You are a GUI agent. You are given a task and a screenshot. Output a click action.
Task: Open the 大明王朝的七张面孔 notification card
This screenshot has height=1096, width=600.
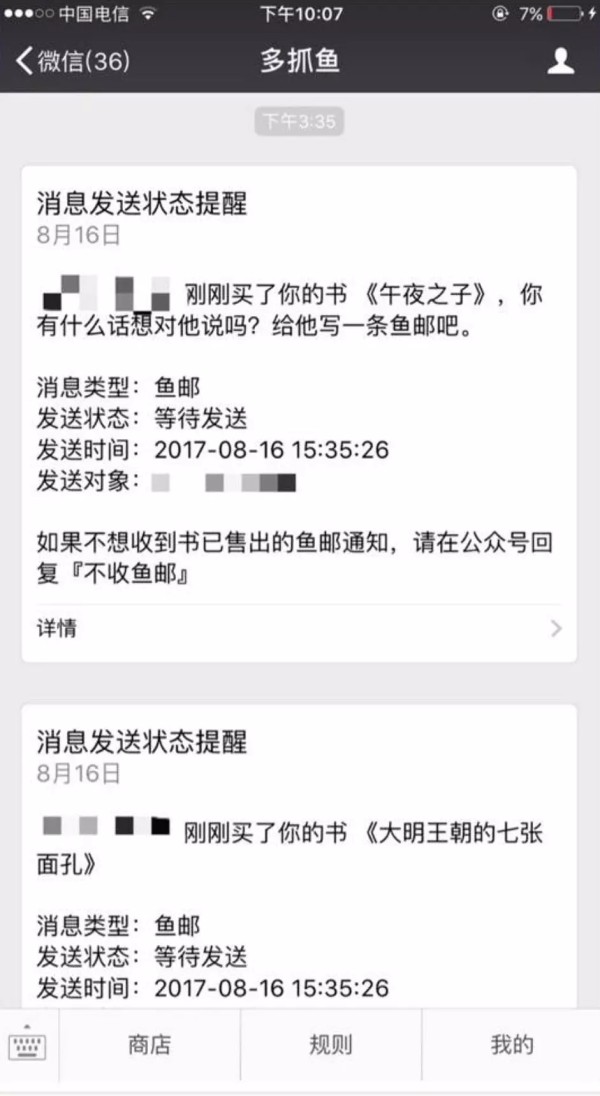[x=299, y=850]
